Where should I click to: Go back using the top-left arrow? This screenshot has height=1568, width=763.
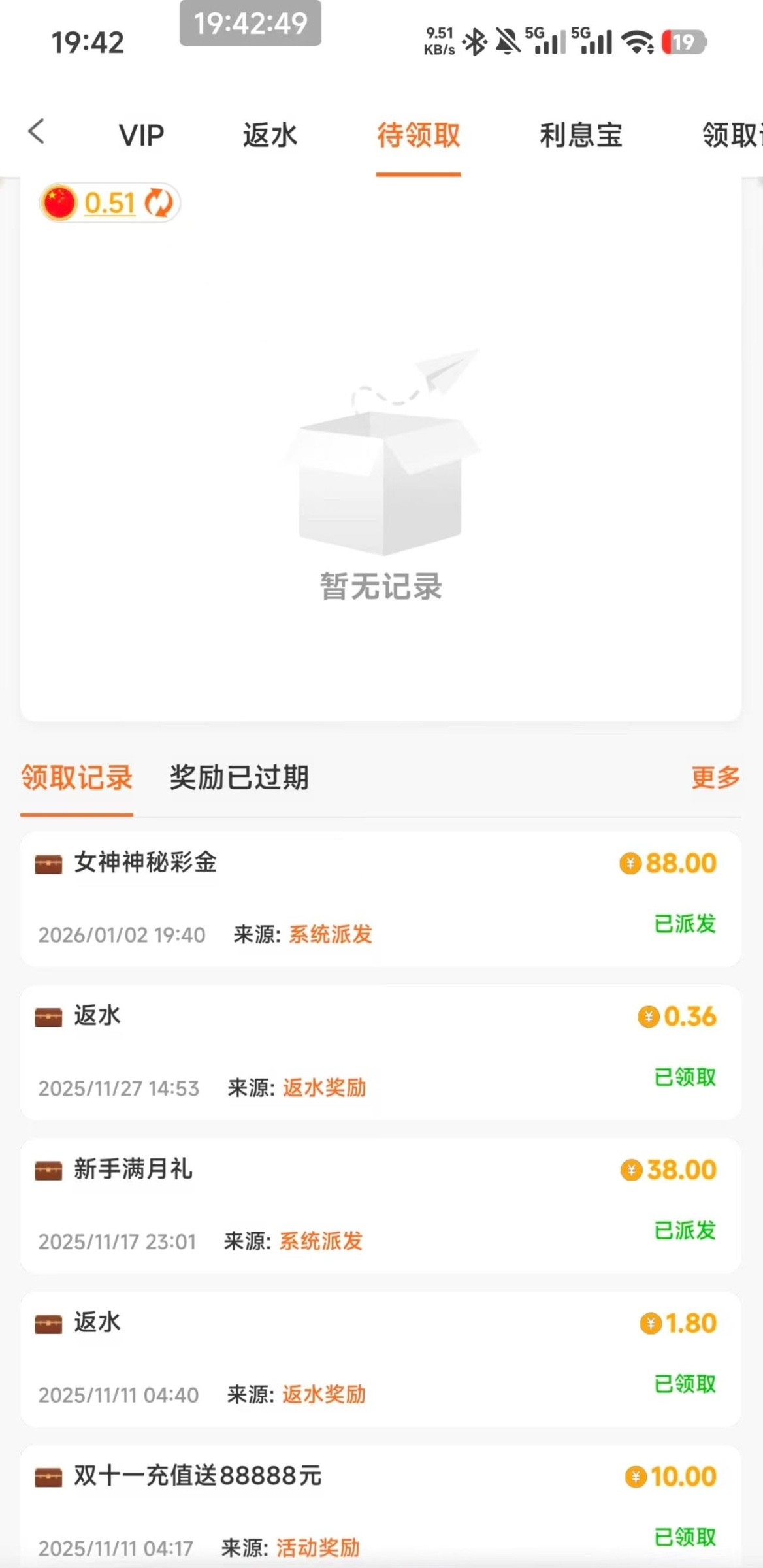(37, 132)
